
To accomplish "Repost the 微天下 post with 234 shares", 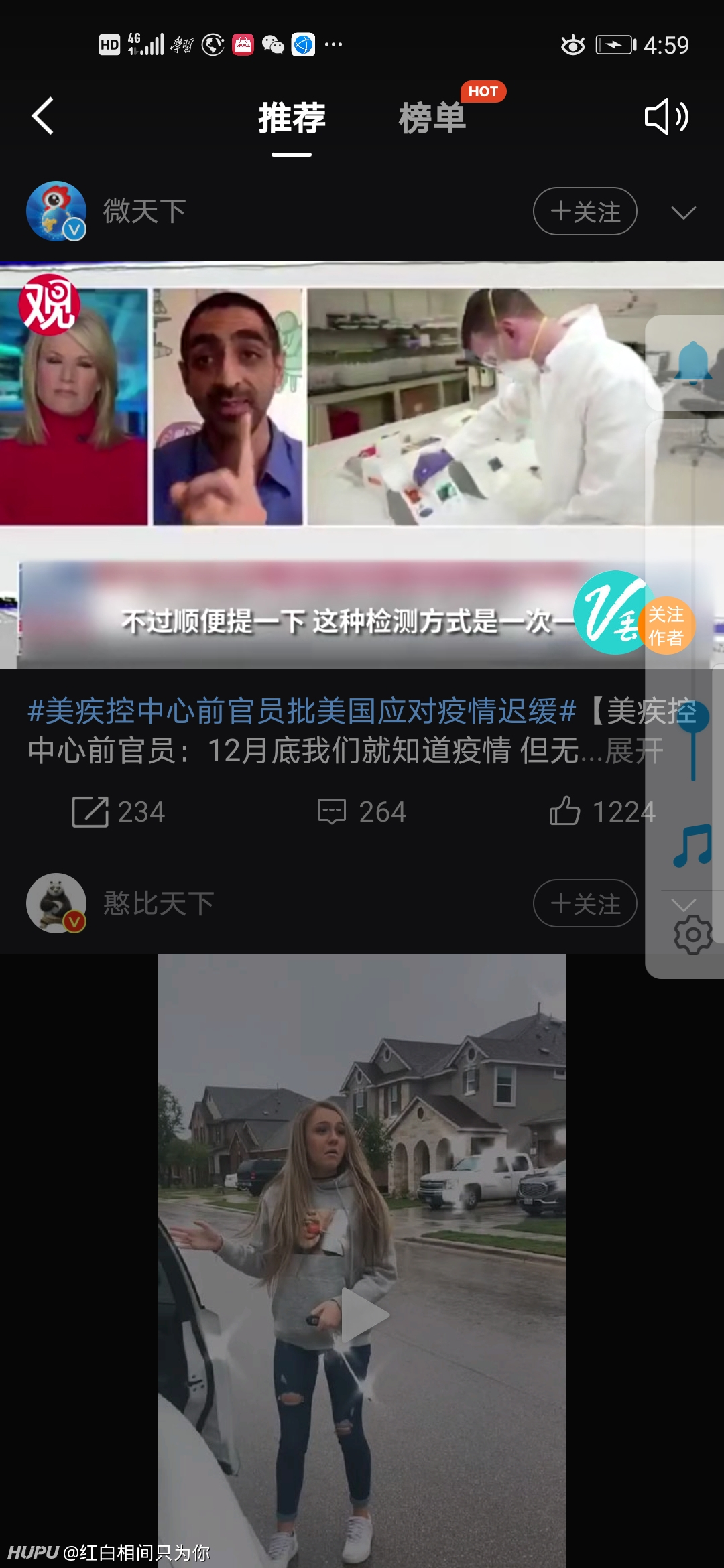I will pyautogui.click(x=118, y=811).
